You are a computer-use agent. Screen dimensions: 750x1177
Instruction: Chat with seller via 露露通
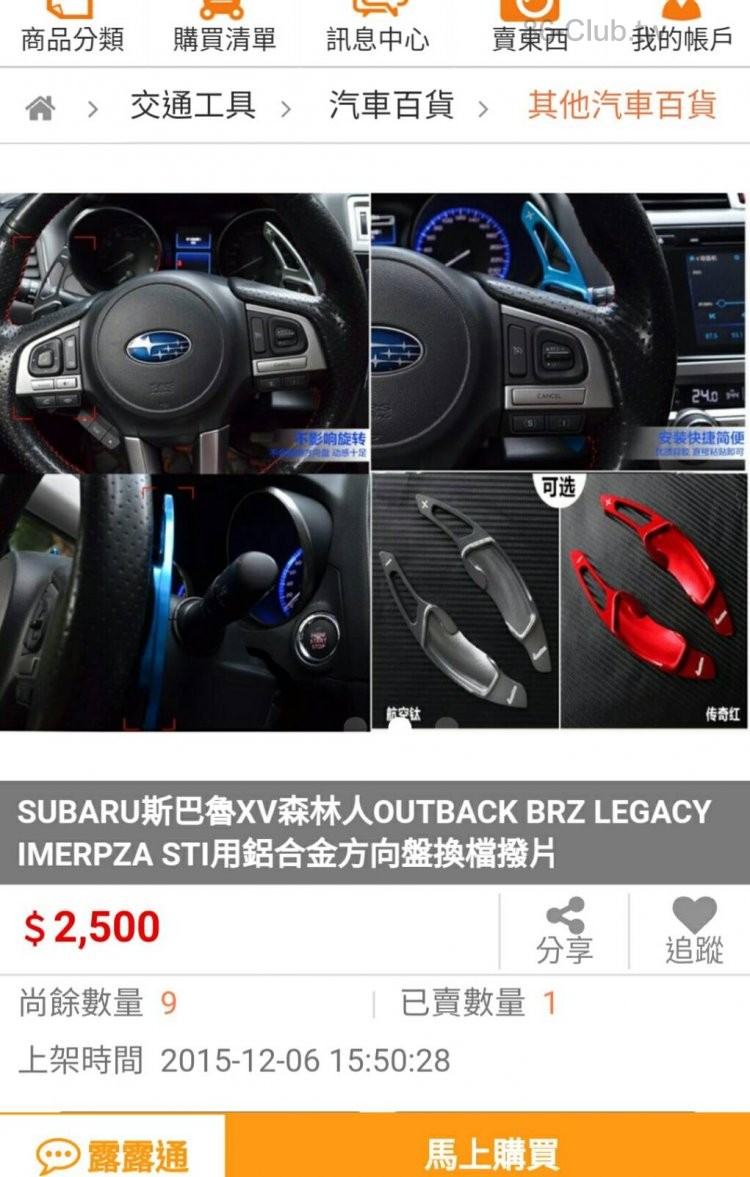112,1155
